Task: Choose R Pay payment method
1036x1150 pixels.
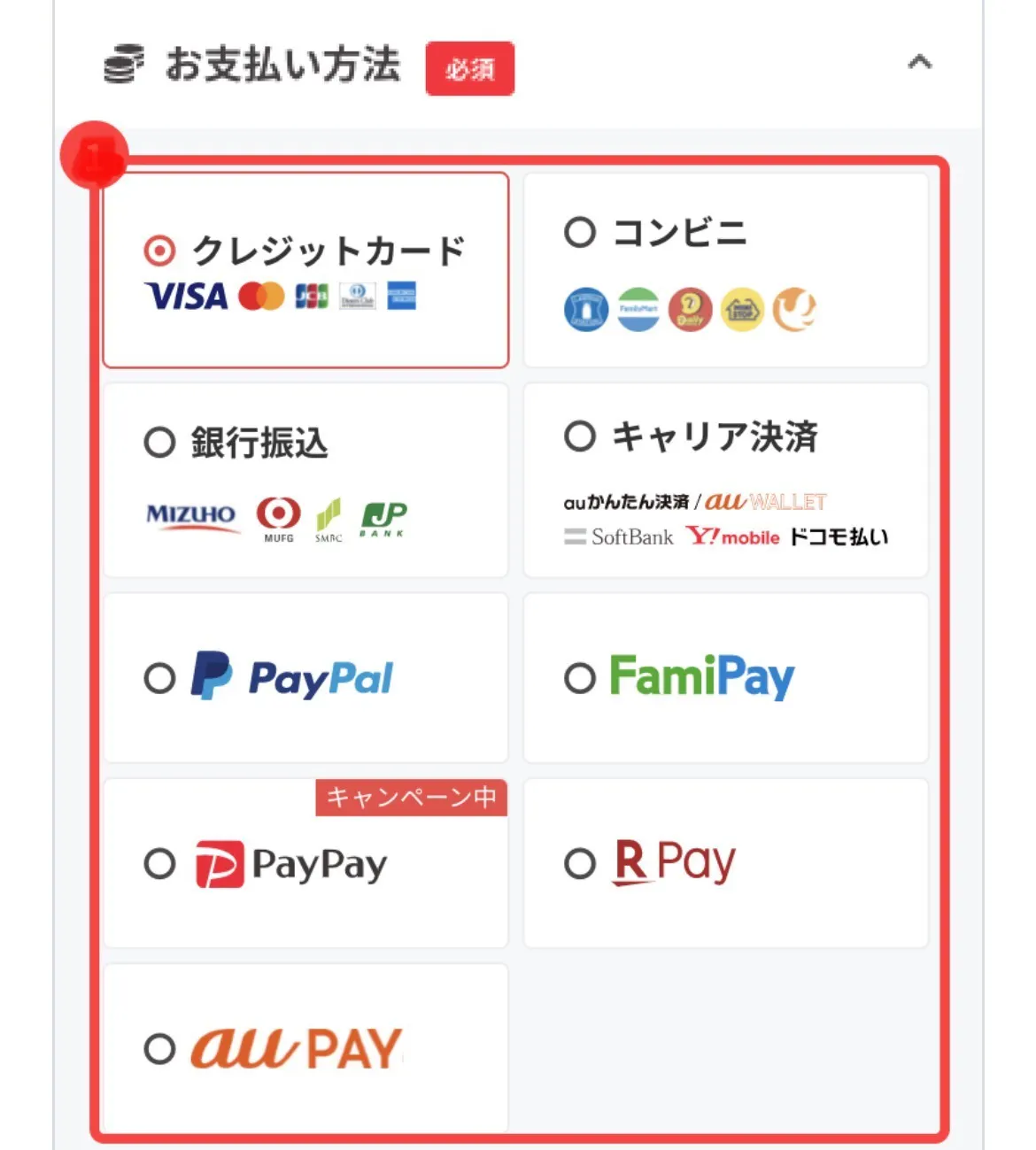Action: click(x=580, y=863)
